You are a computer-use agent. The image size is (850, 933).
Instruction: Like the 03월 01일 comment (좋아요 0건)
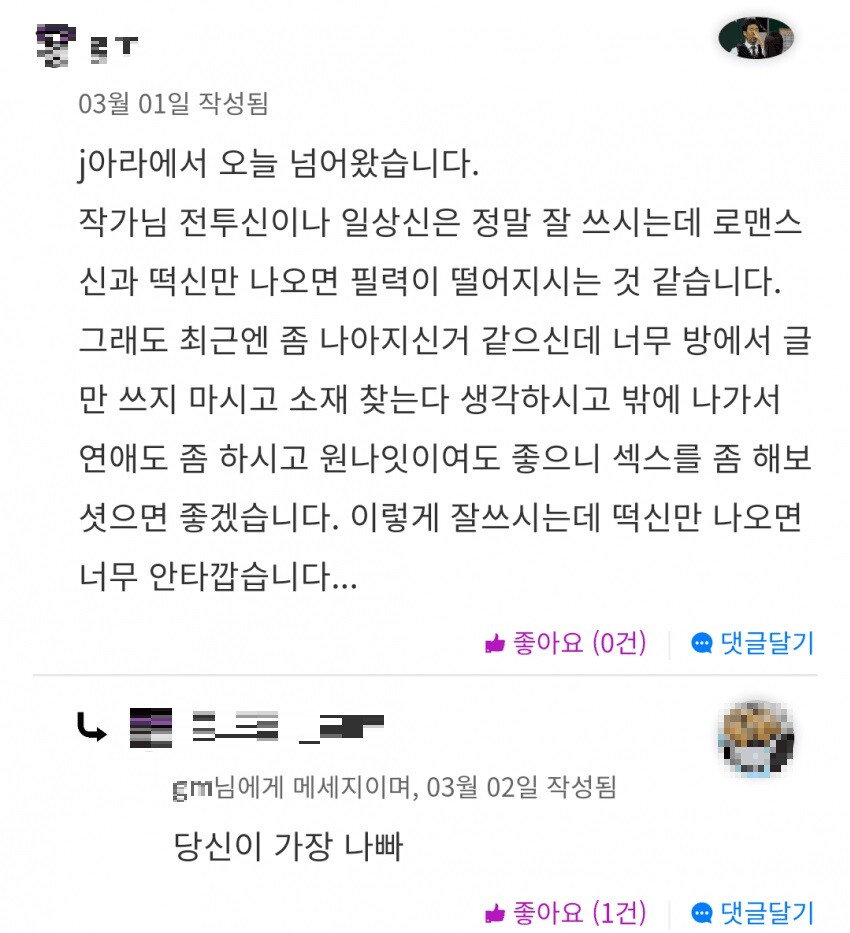point(565,643)
